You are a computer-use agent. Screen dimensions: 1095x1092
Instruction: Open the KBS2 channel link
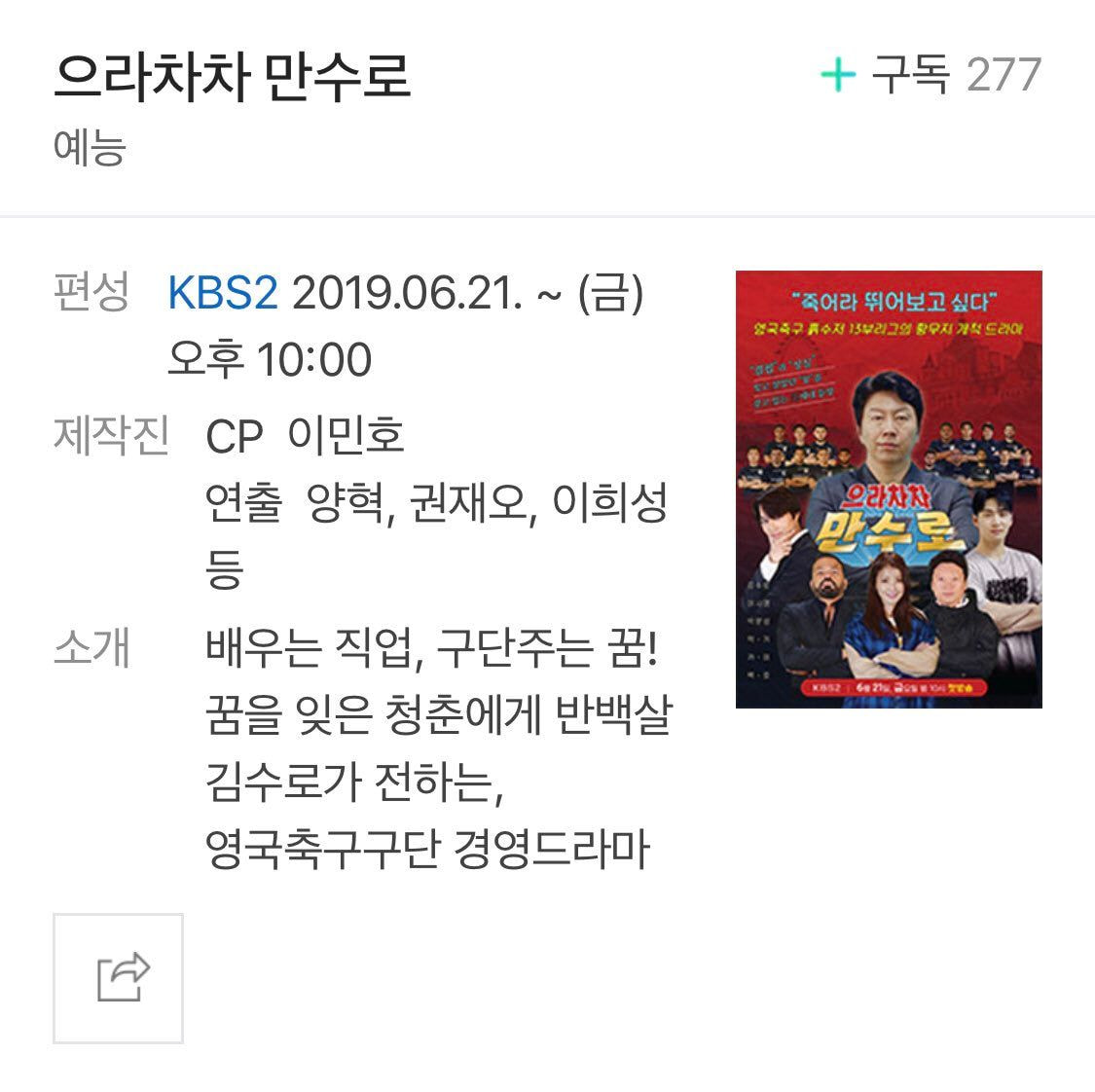pyautogui.click(x=223, y=292)
